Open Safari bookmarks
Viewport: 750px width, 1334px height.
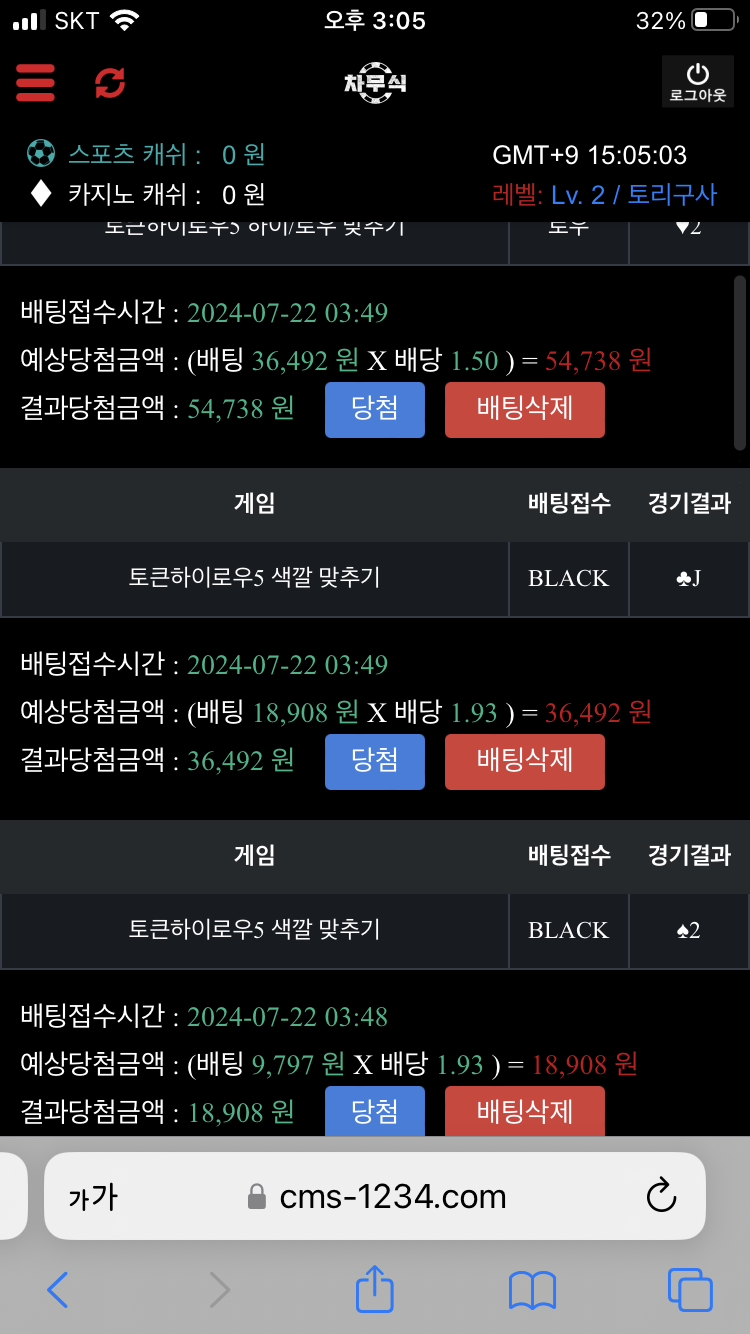(x=532, y=1290)
